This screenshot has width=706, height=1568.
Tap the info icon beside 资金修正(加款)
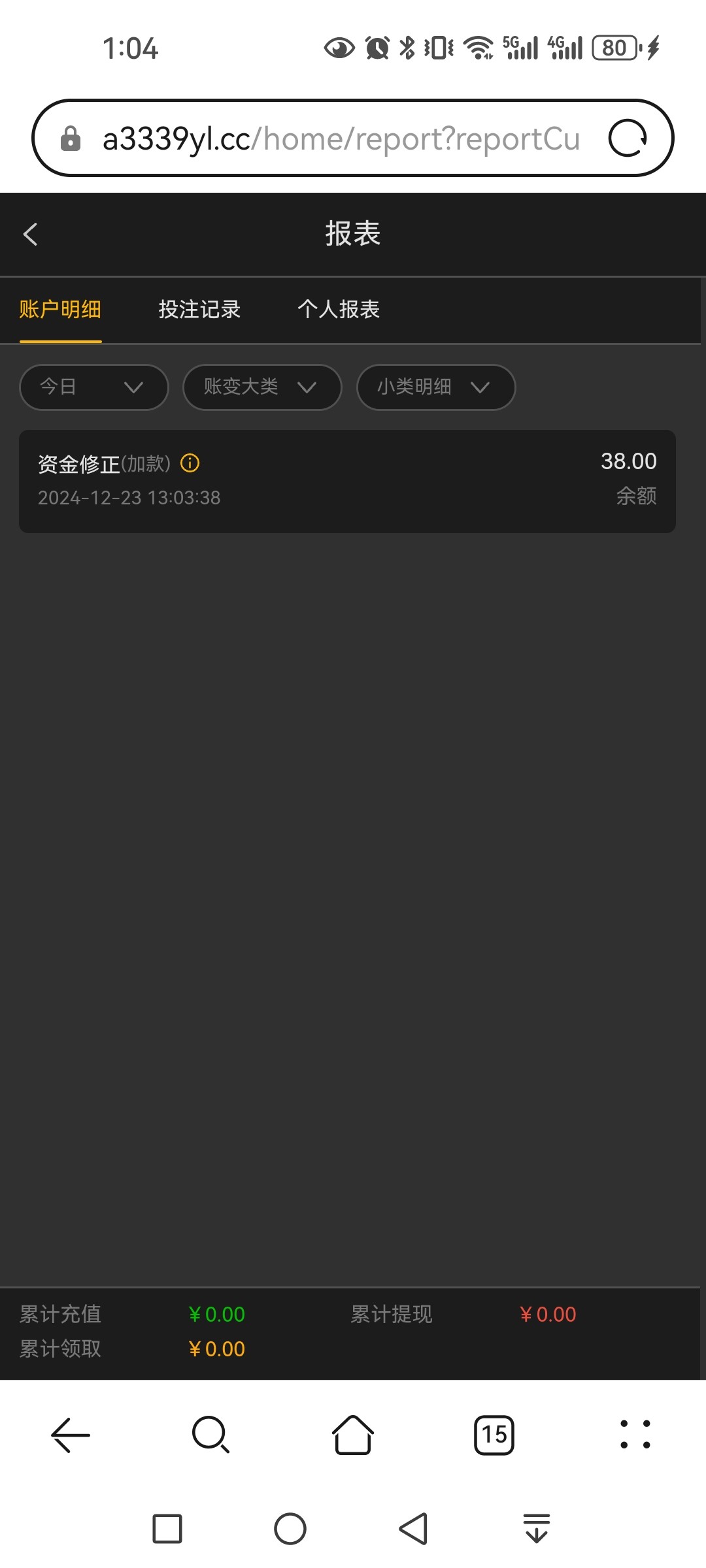190,463
